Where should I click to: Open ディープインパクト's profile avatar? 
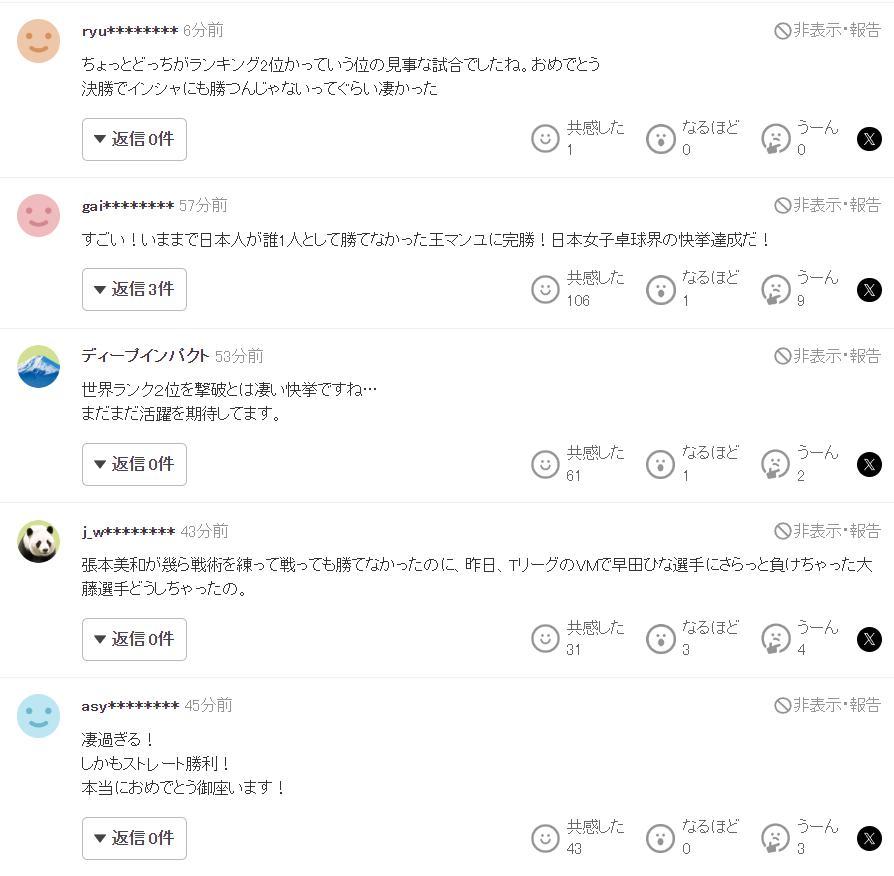39,366
